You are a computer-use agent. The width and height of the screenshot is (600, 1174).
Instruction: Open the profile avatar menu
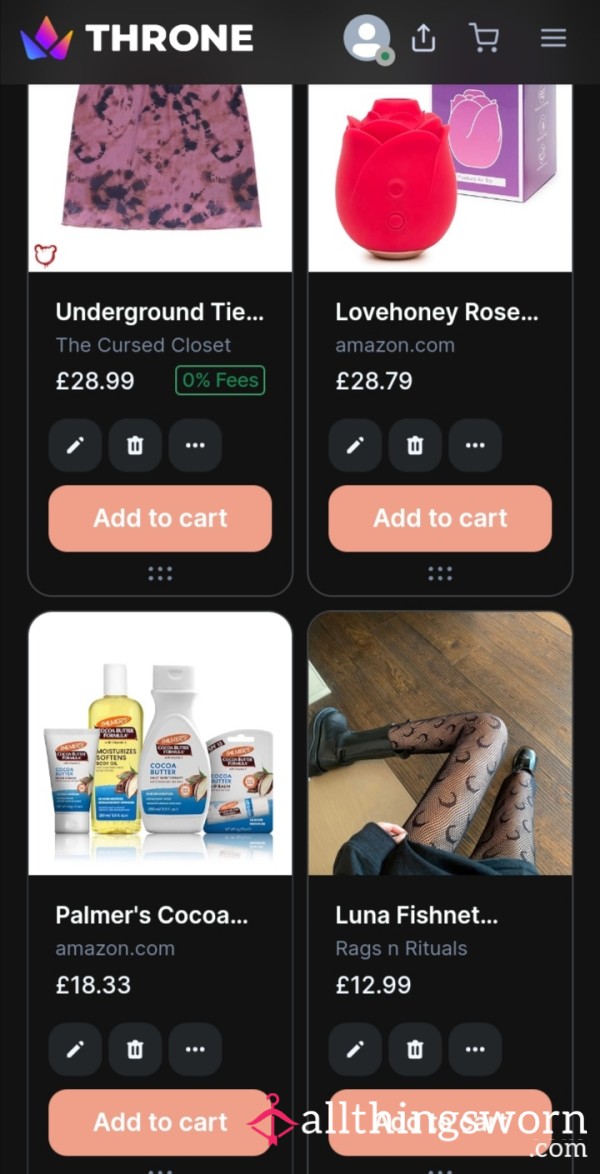click(x=367, y=38)
